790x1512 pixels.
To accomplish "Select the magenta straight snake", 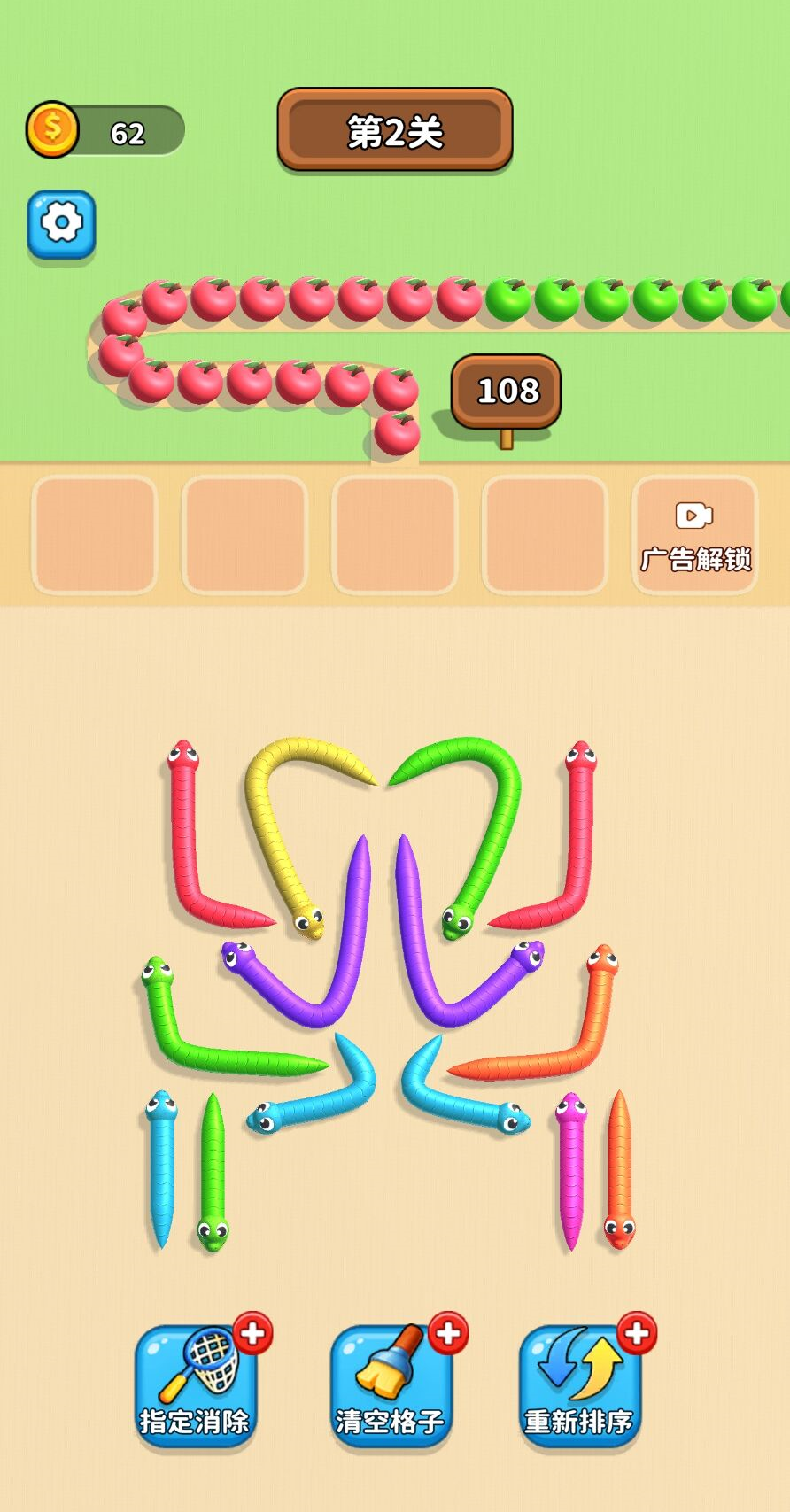I will [x=571, y=1169].
